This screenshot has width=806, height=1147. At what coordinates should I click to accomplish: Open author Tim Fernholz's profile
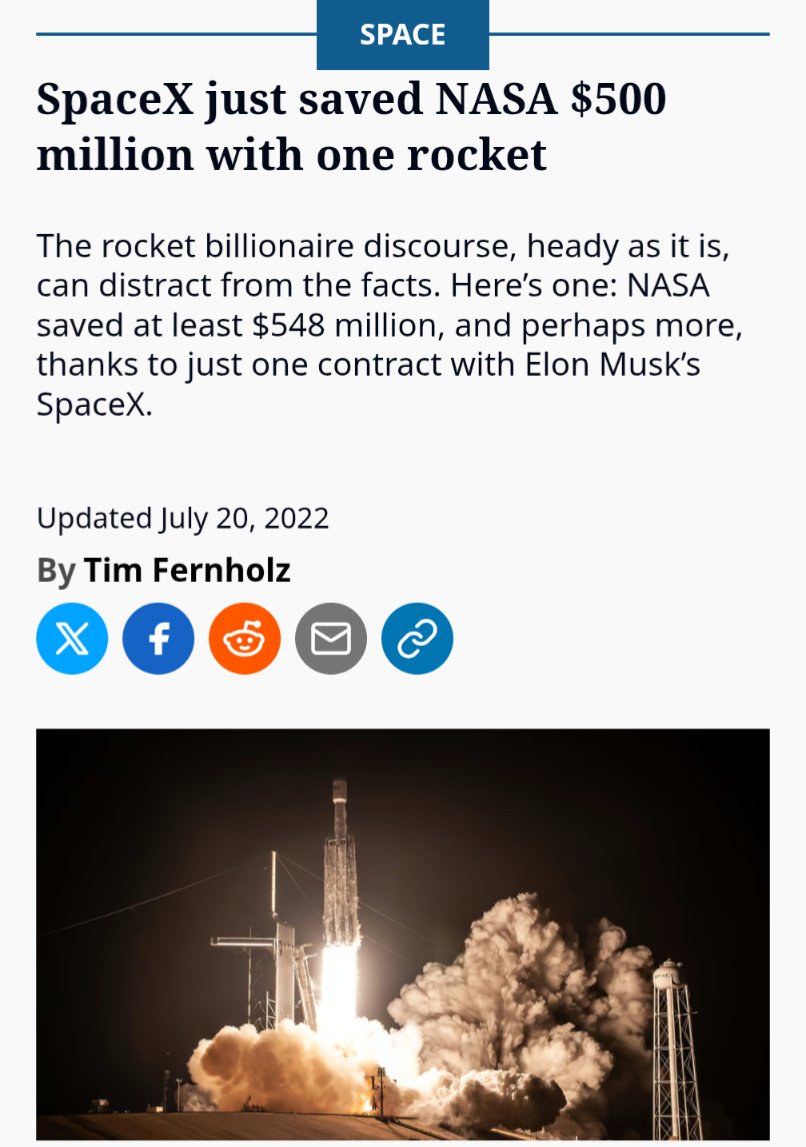[x=187, y=570]
